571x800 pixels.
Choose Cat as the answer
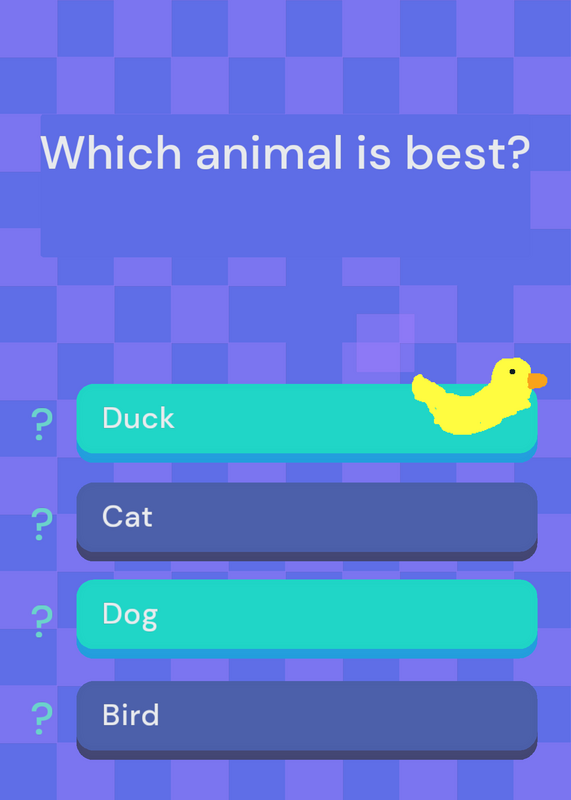pos(307,521)
